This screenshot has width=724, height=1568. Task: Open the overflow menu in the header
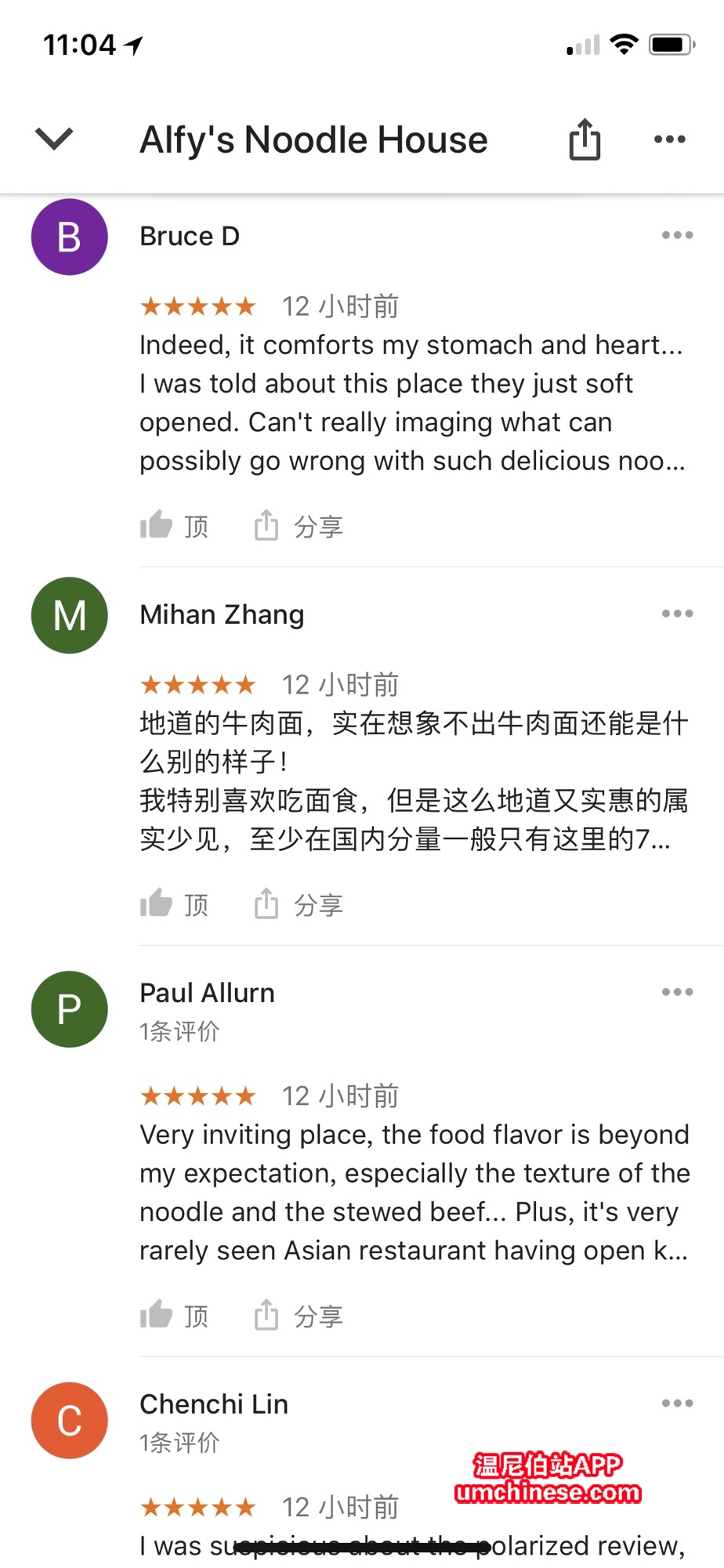pyautogui.click(x=669, y=139)
